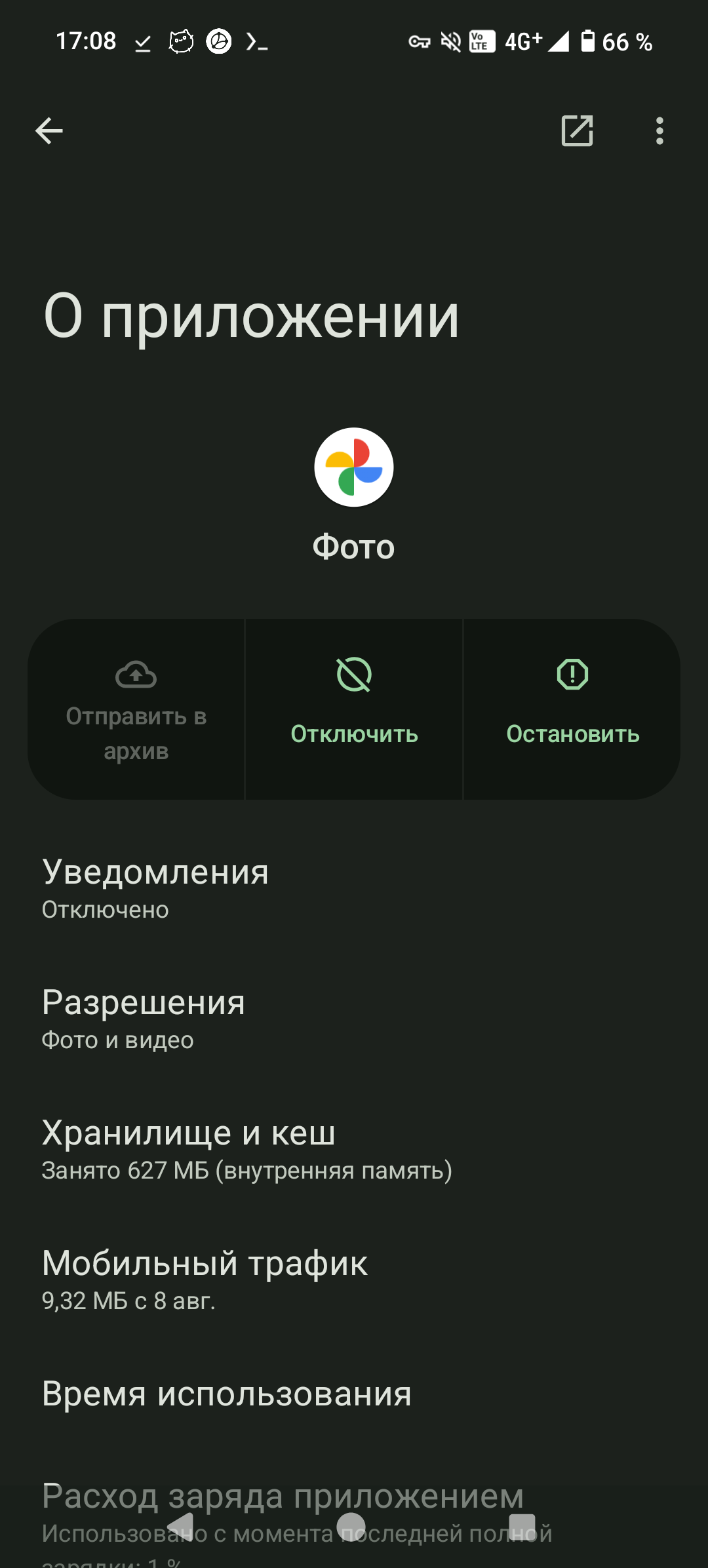Open the app's store page icon

click(577, 131)
